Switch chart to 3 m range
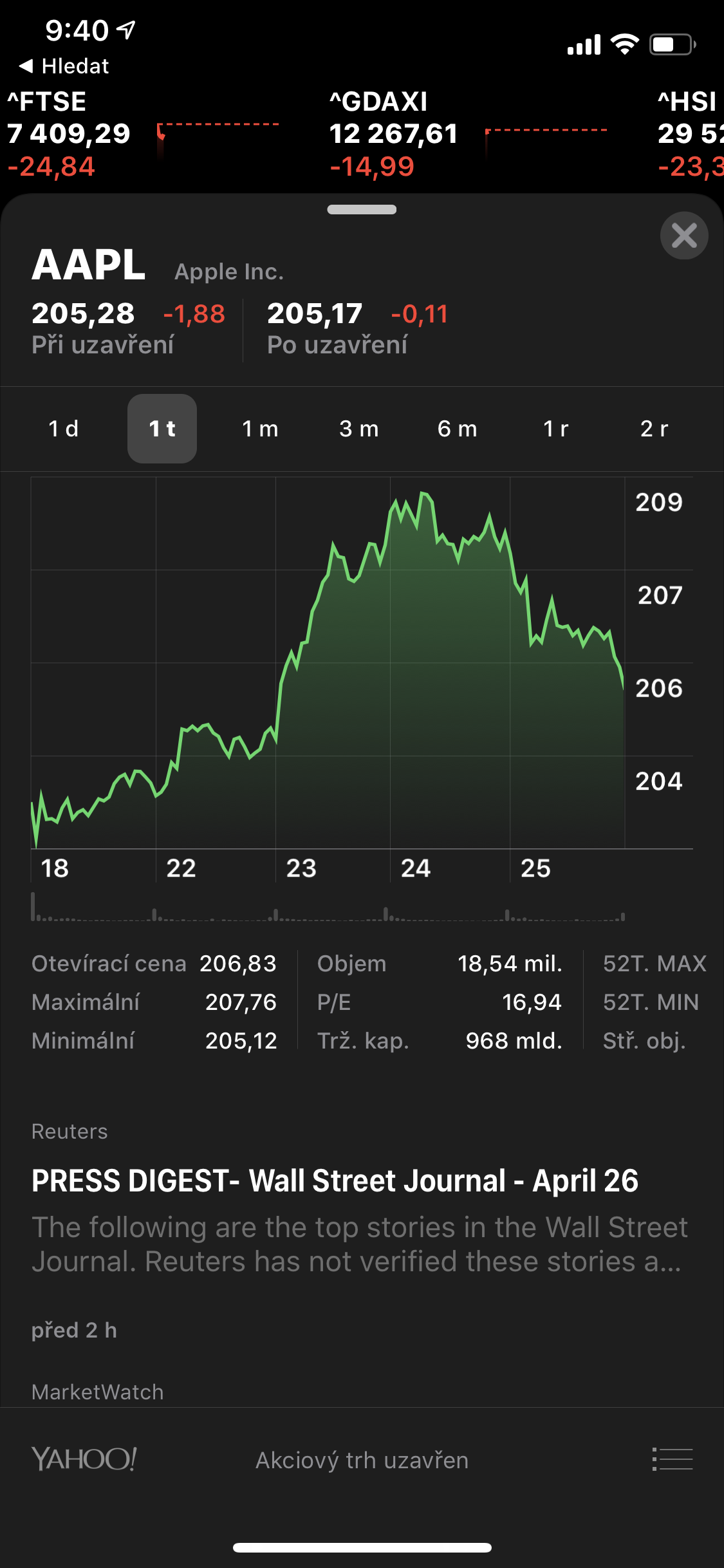 [x=359, y=429]
